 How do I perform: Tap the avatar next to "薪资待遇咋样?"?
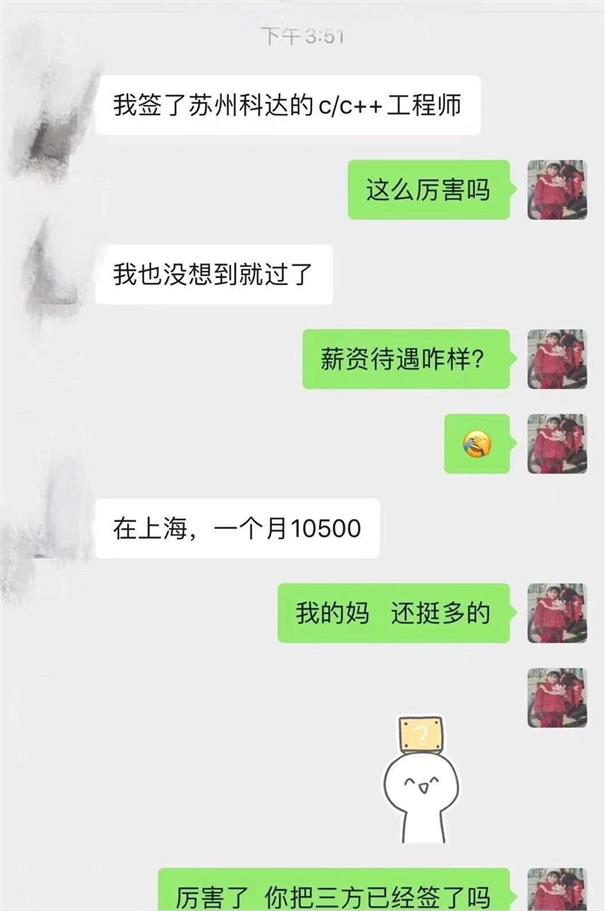(x=556, y=359)
